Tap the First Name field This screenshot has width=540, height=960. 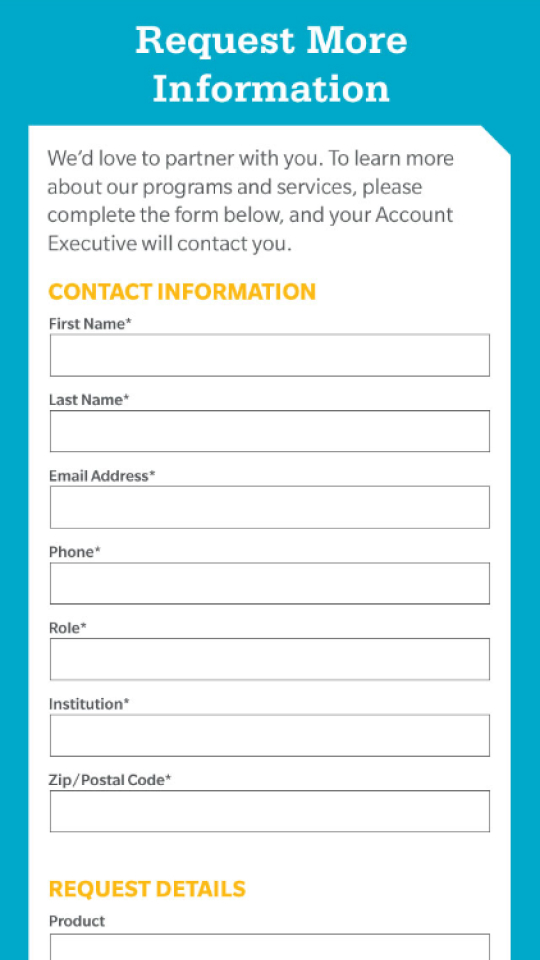pyautogui.click(x=269, y=355)
